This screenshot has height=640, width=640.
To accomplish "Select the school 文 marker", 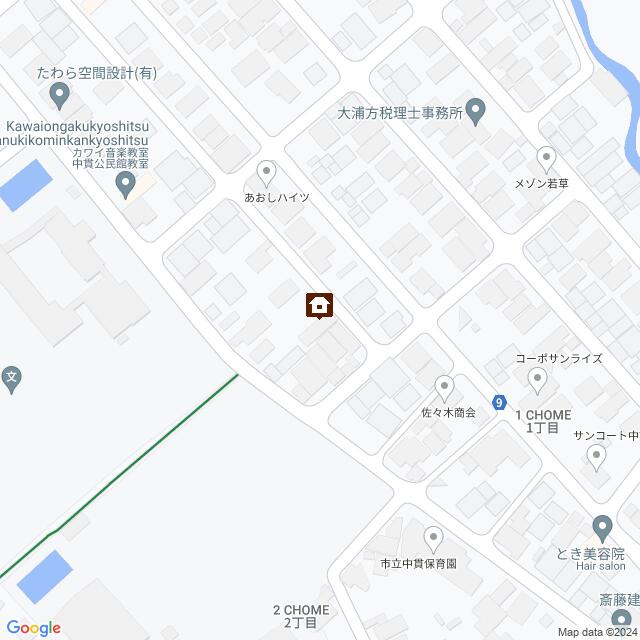I will (10, 379).
